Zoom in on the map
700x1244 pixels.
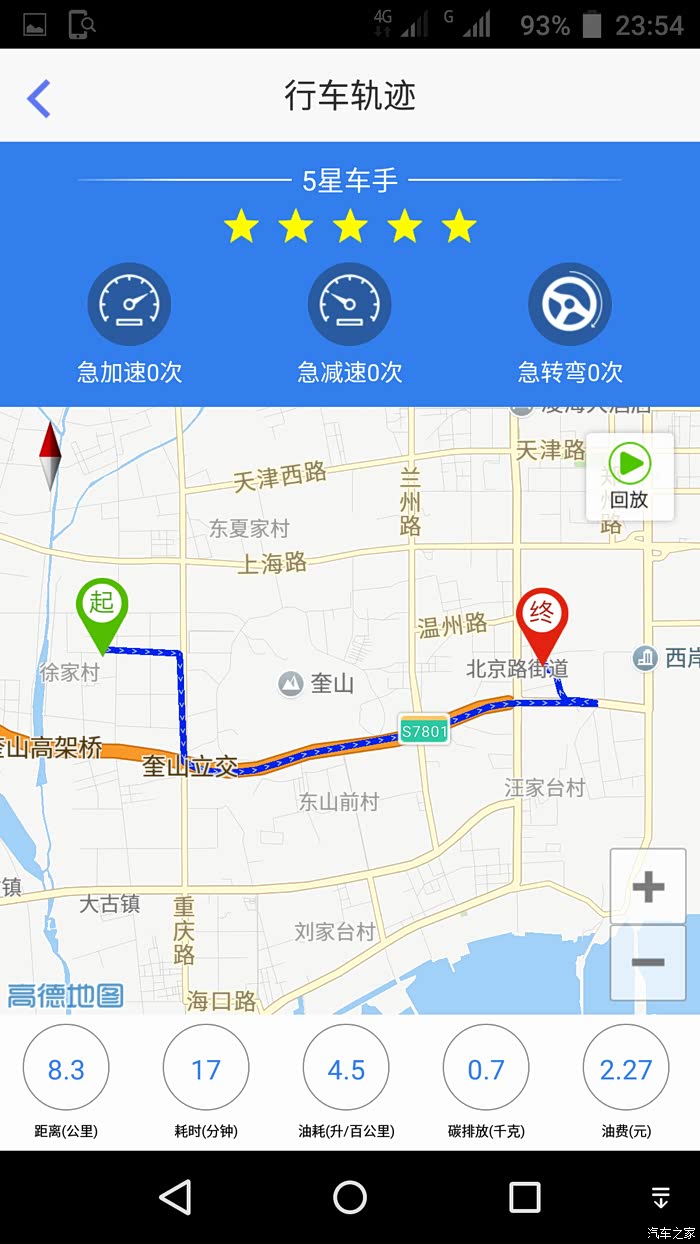648,886
